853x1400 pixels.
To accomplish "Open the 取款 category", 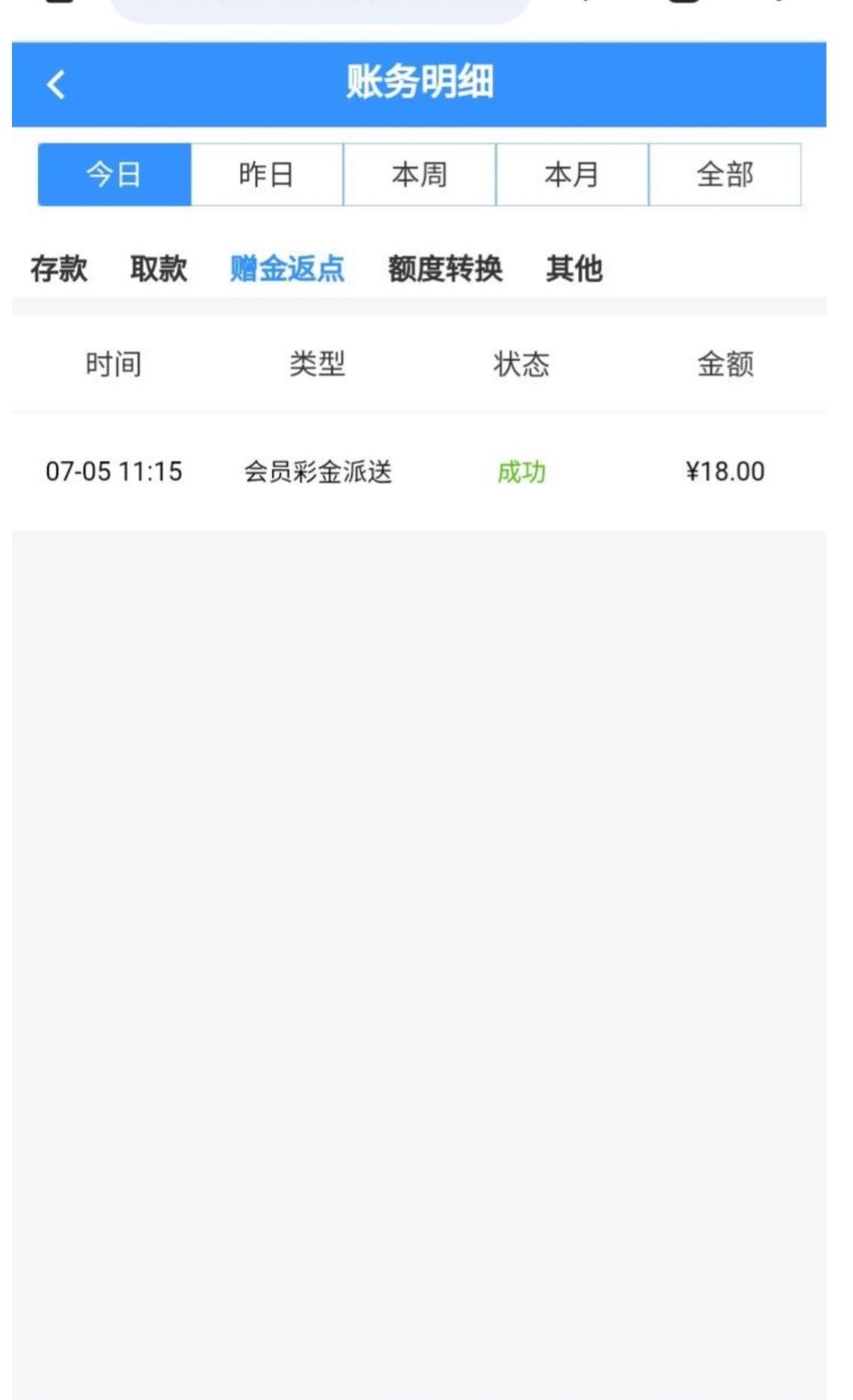I will [x=158, y=269].
